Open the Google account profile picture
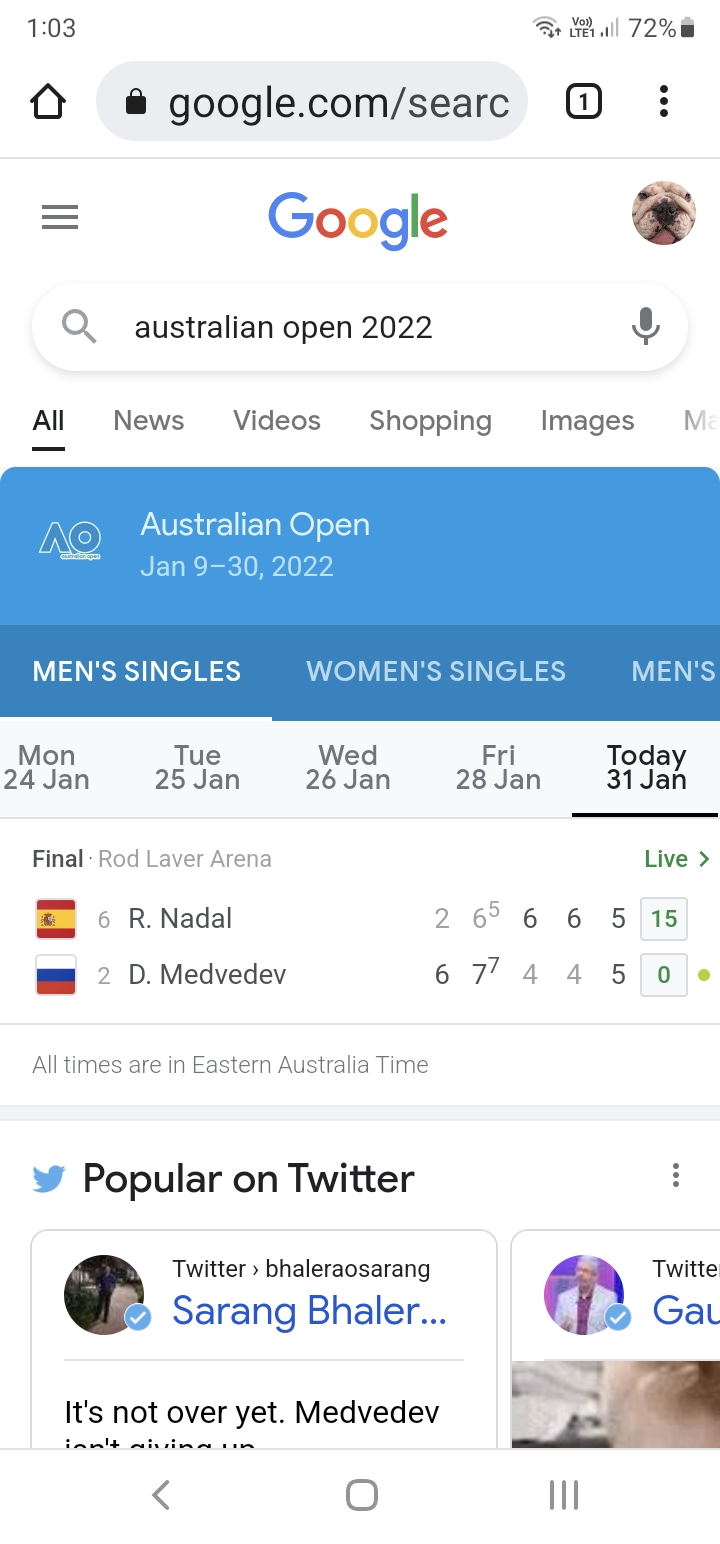720x1544 pixels. click(x=663, y=213)
